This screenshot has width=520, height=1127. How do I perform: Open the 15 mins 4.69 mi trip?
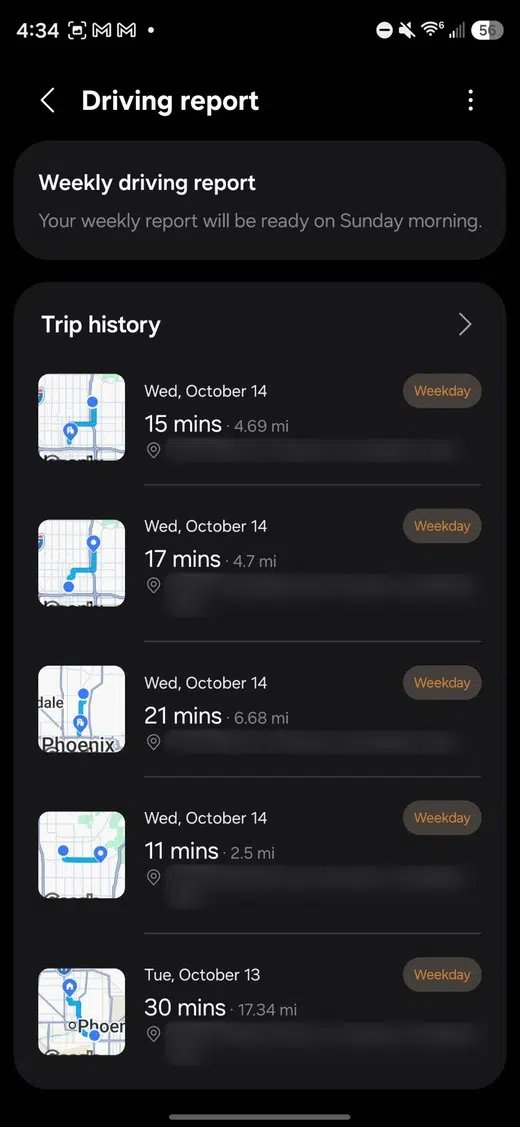pos(260,418)
